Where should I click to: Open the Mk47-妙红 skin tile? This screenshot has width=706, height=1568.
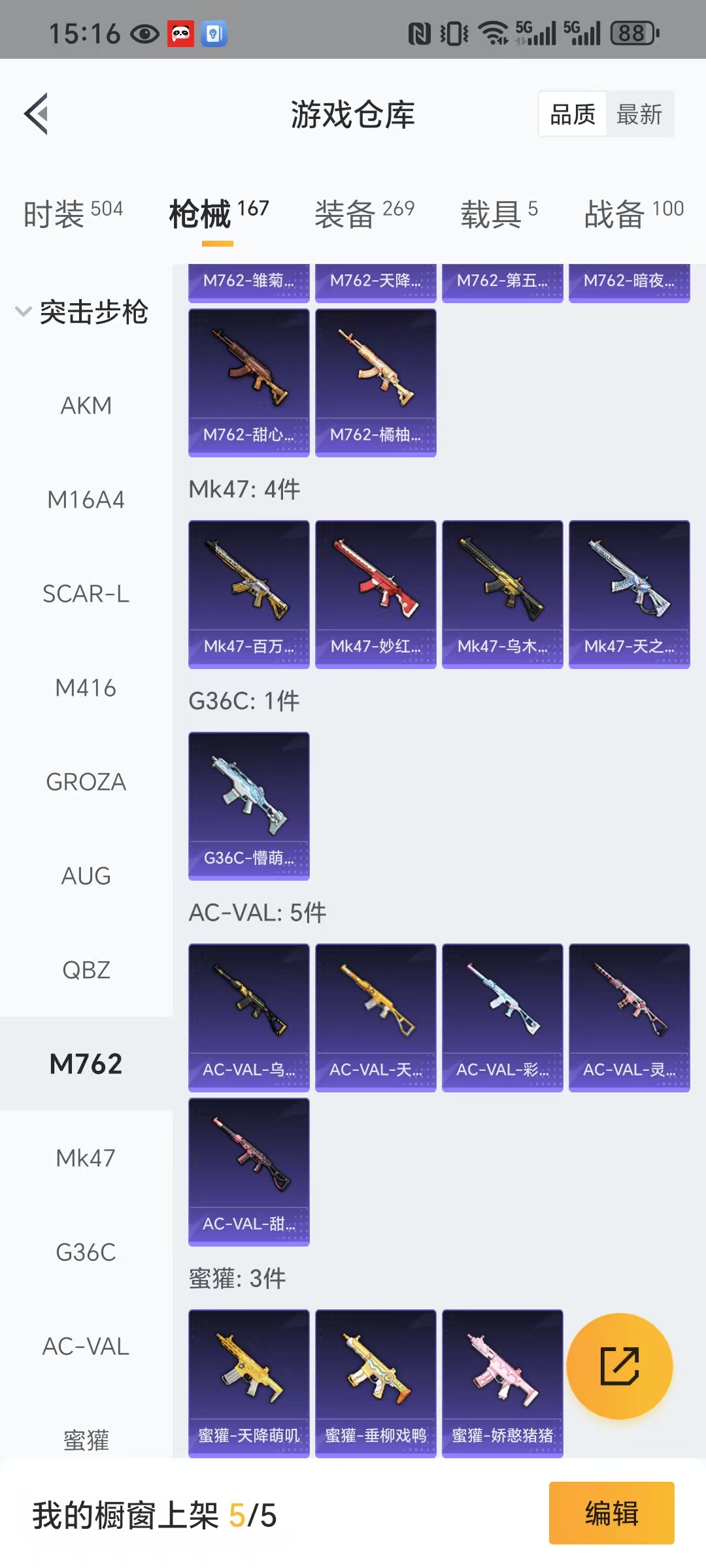[375, 593]
